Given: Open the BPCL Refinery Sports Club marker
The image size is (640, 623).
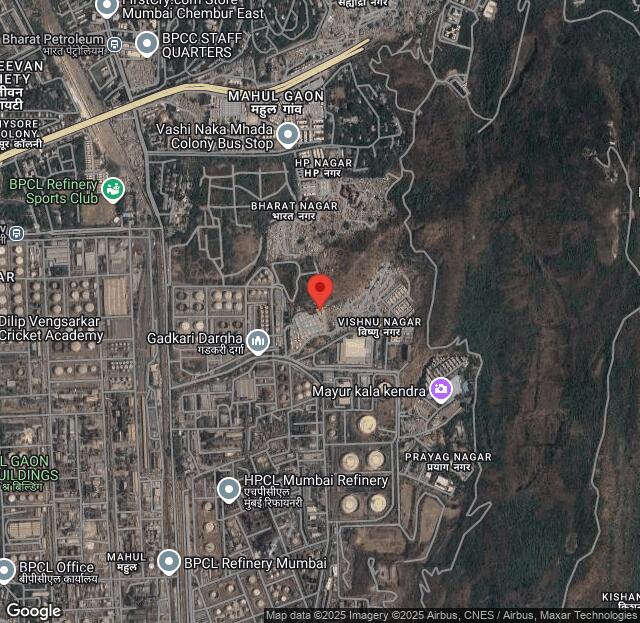Looking at the screenshot, I should 113,189.
